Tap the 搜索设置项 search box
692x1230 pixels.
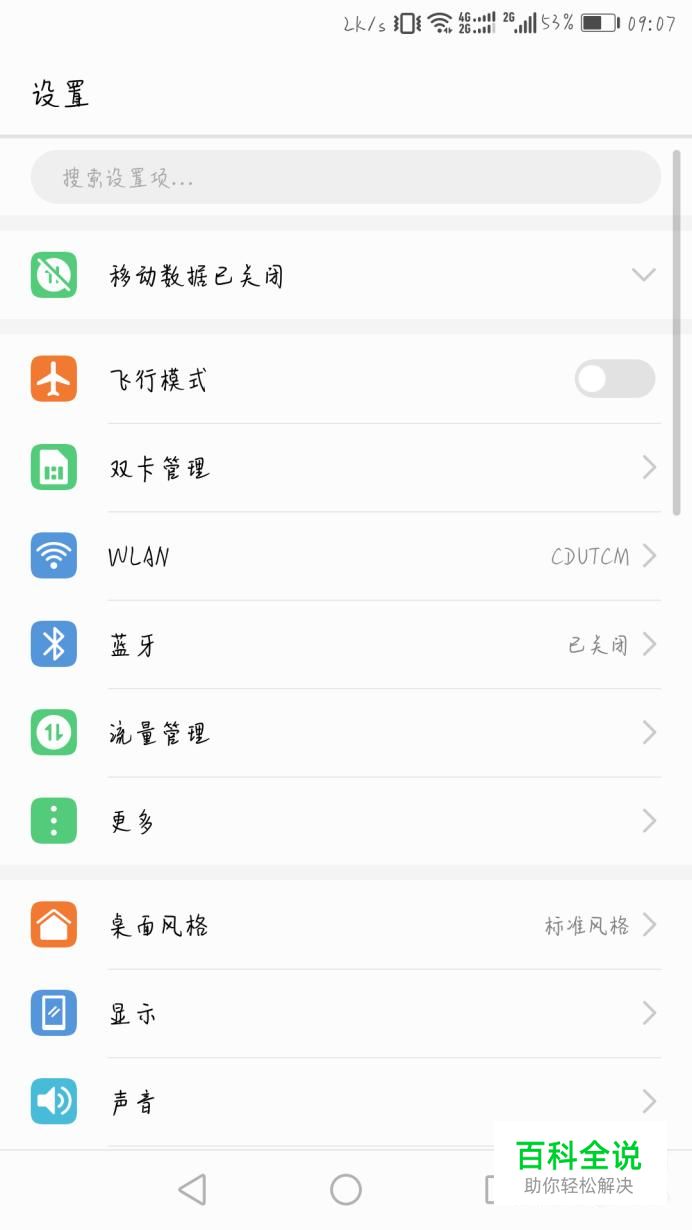coord(345,178)
